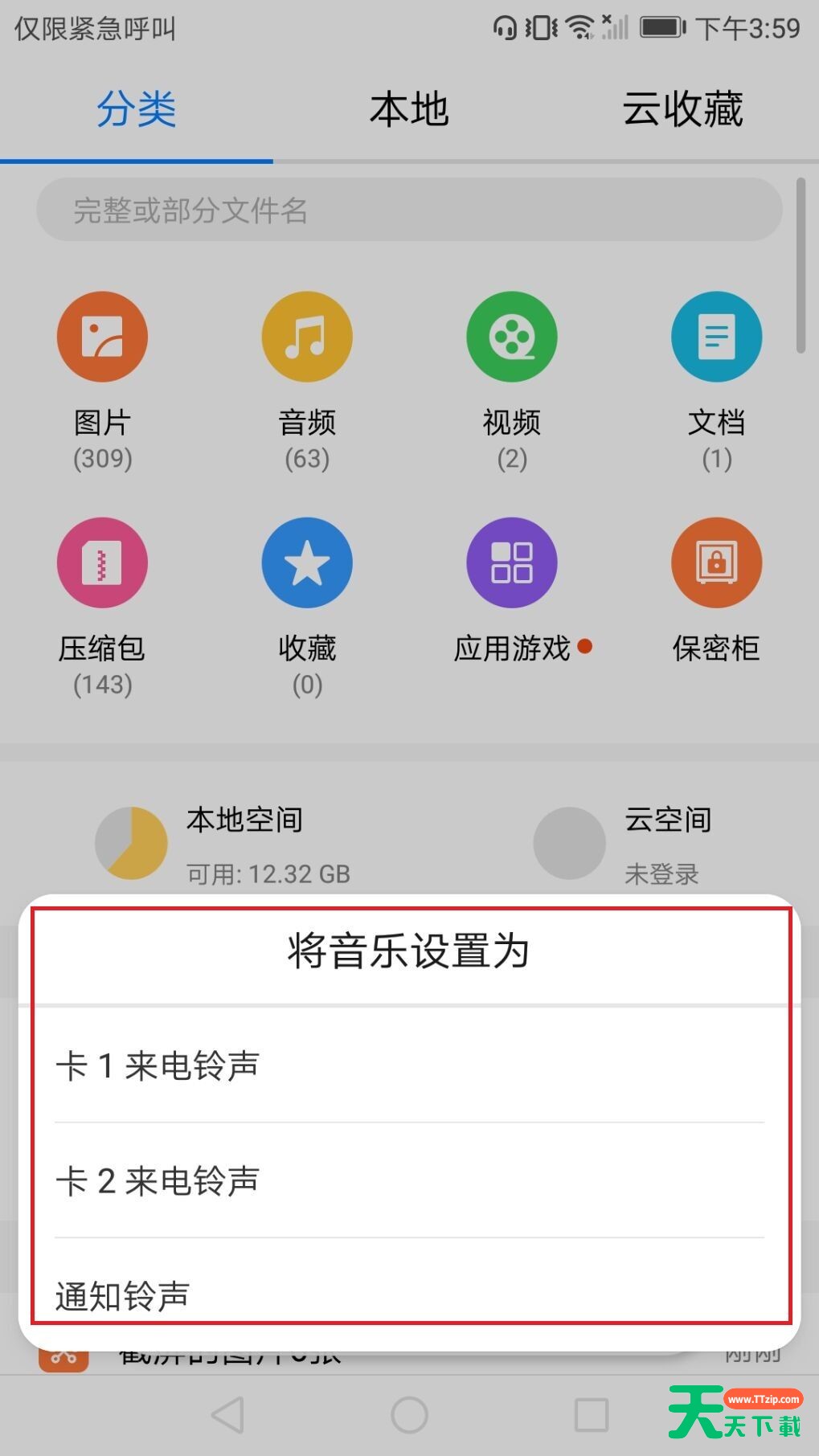Open the 收藏 category
The height and width of the screenshot is (1456, 819).
pos(307,607)
